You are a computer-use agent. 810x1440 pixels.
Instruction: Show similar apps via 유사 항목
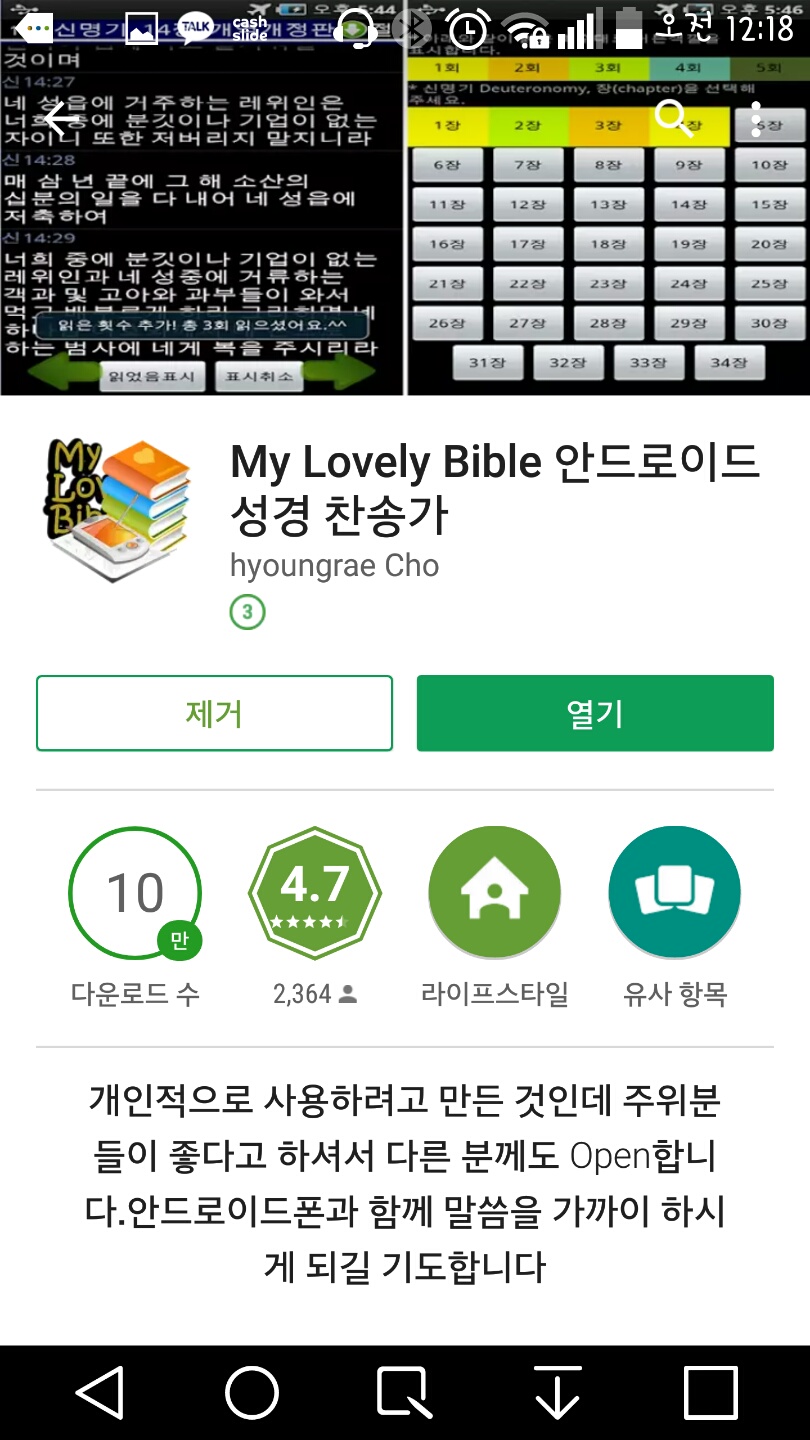click(674, 893)
